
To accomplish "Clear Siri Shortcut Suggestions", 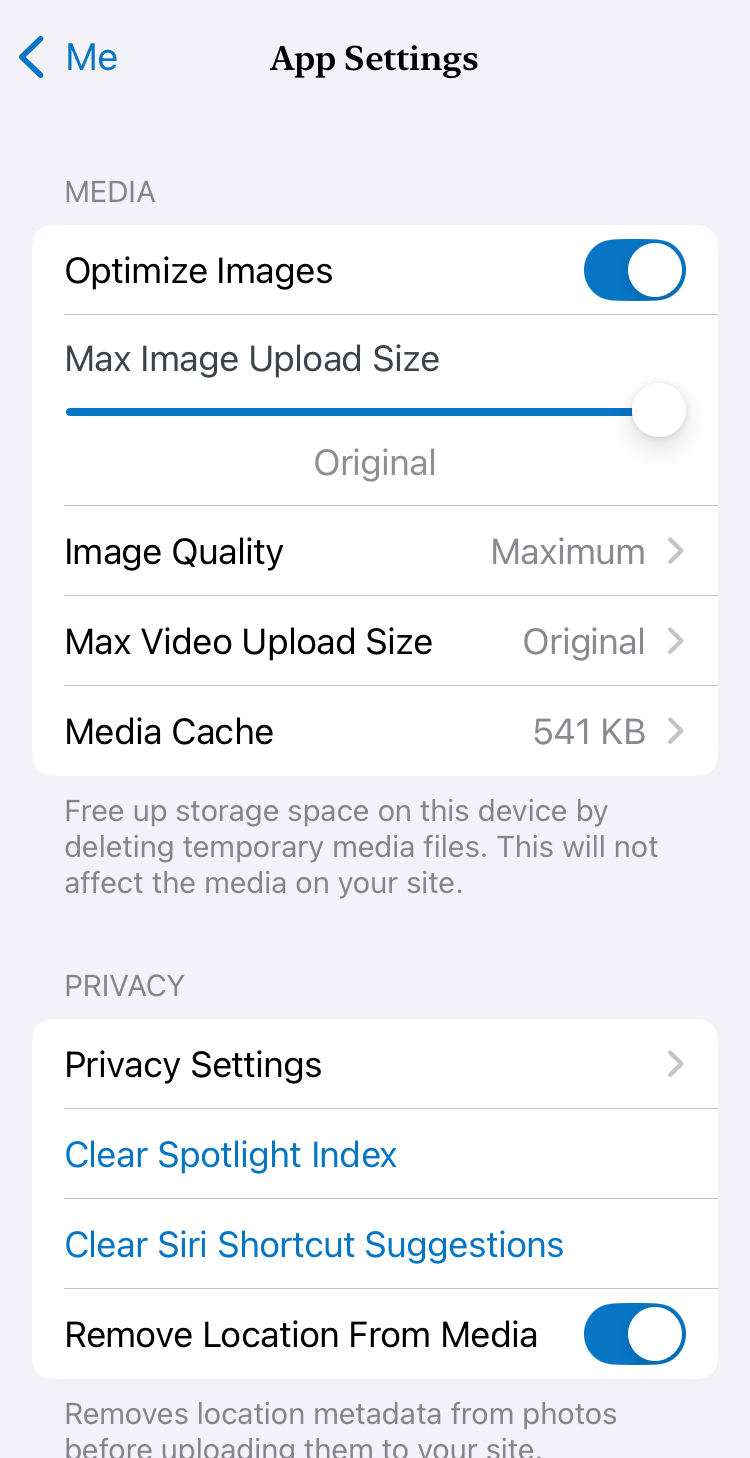I will tap(314, 1245).
